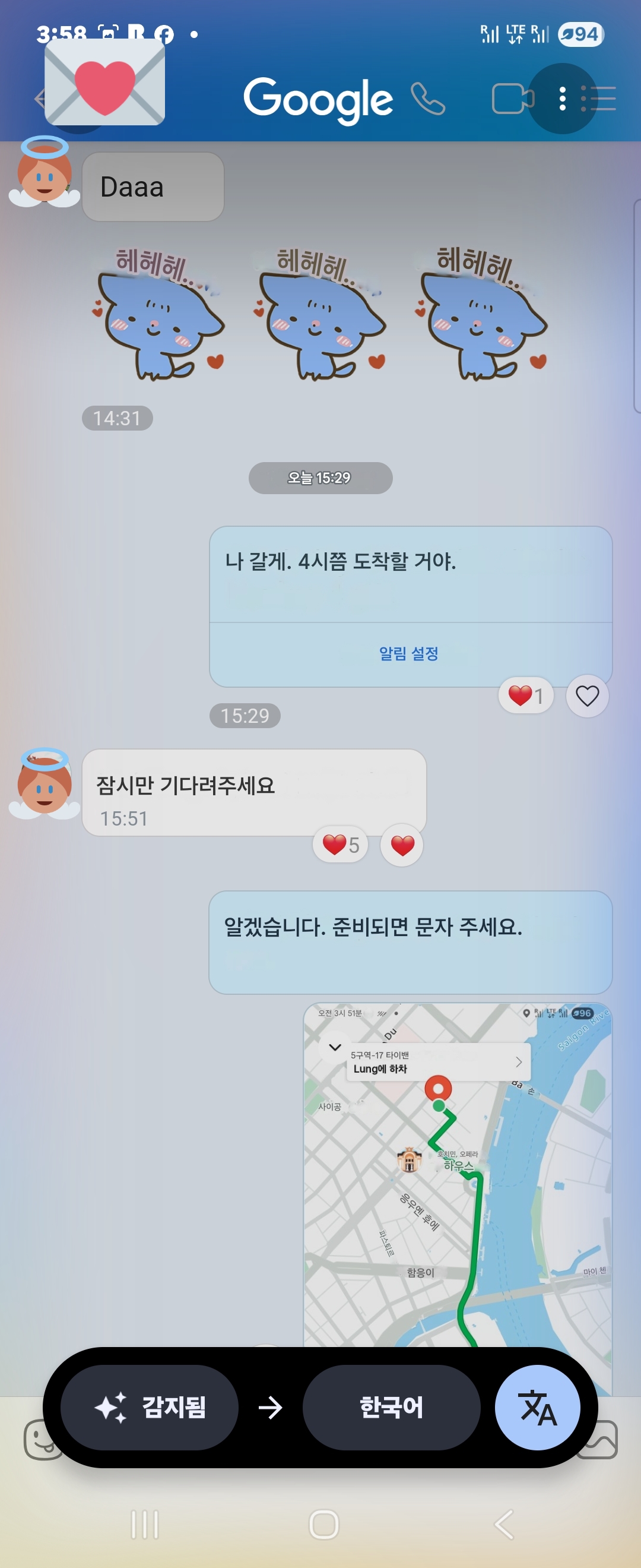Start a voice call
Screen dimensions: 641x1568
tap(427, 99)
